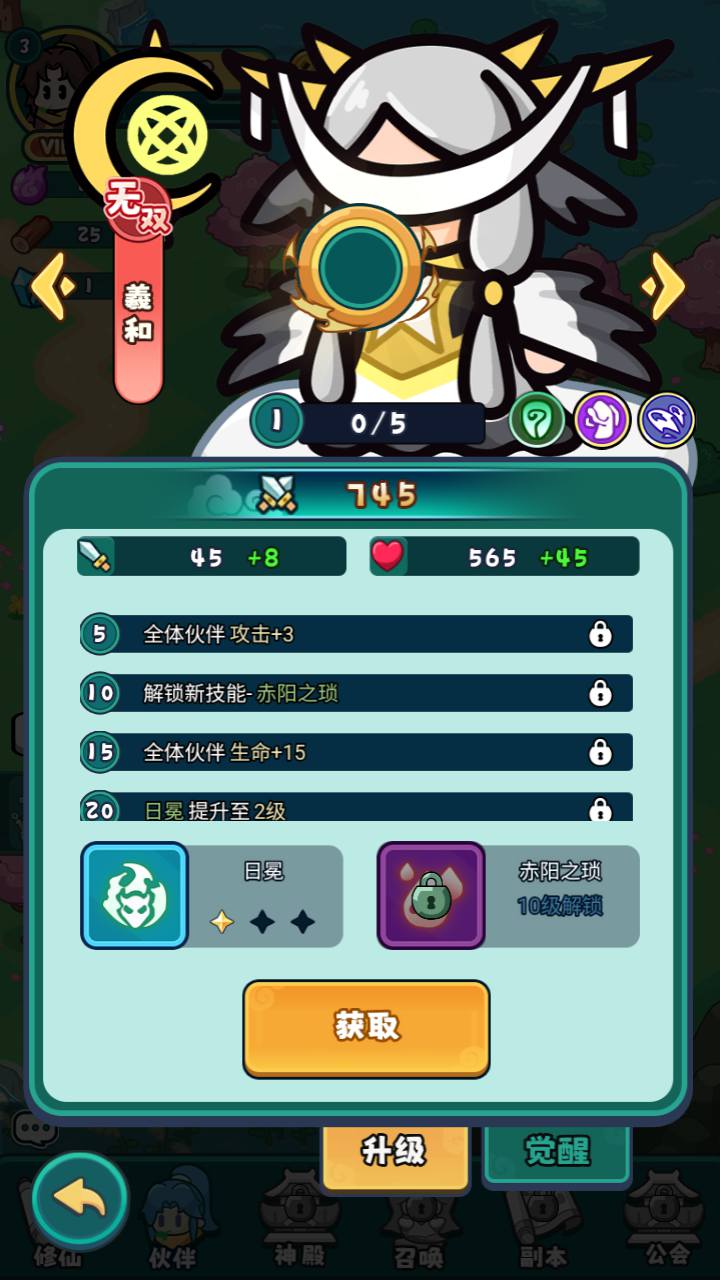The image size is (720, 1280).
Task: Open the chat bubble icon
Action: [x=35, y=1130]
